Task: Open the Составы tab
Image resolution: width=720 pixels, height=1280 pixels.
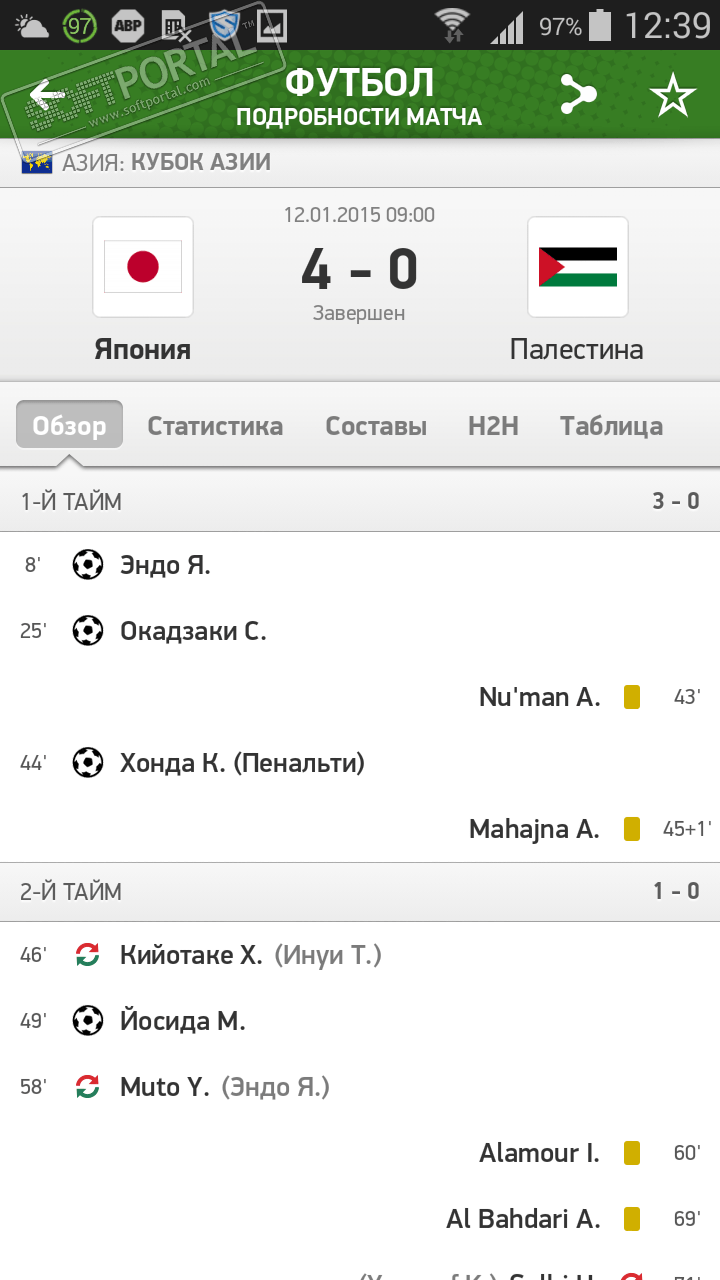Action: click(376, 426)
